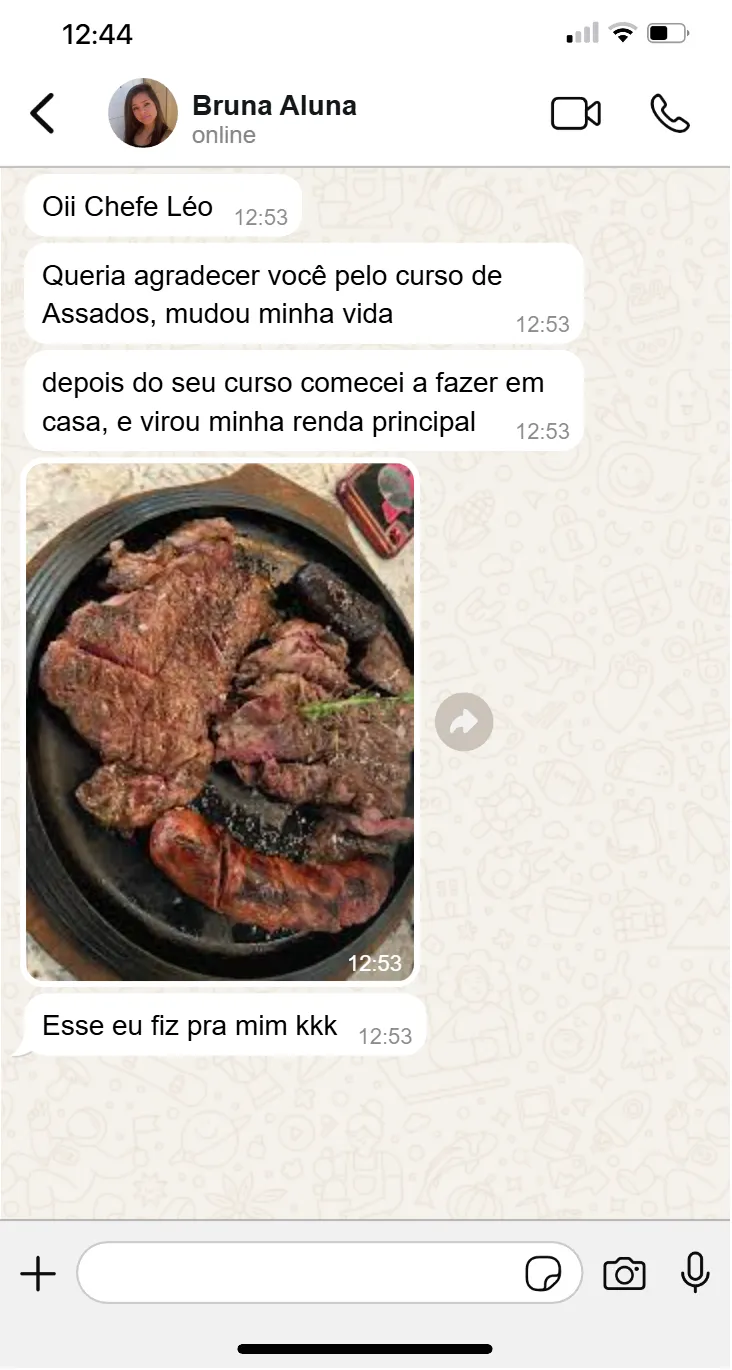Viewport: 732px width, 1370px height.
Task: Forward the meat photo
Action: (x=464, y=721)
